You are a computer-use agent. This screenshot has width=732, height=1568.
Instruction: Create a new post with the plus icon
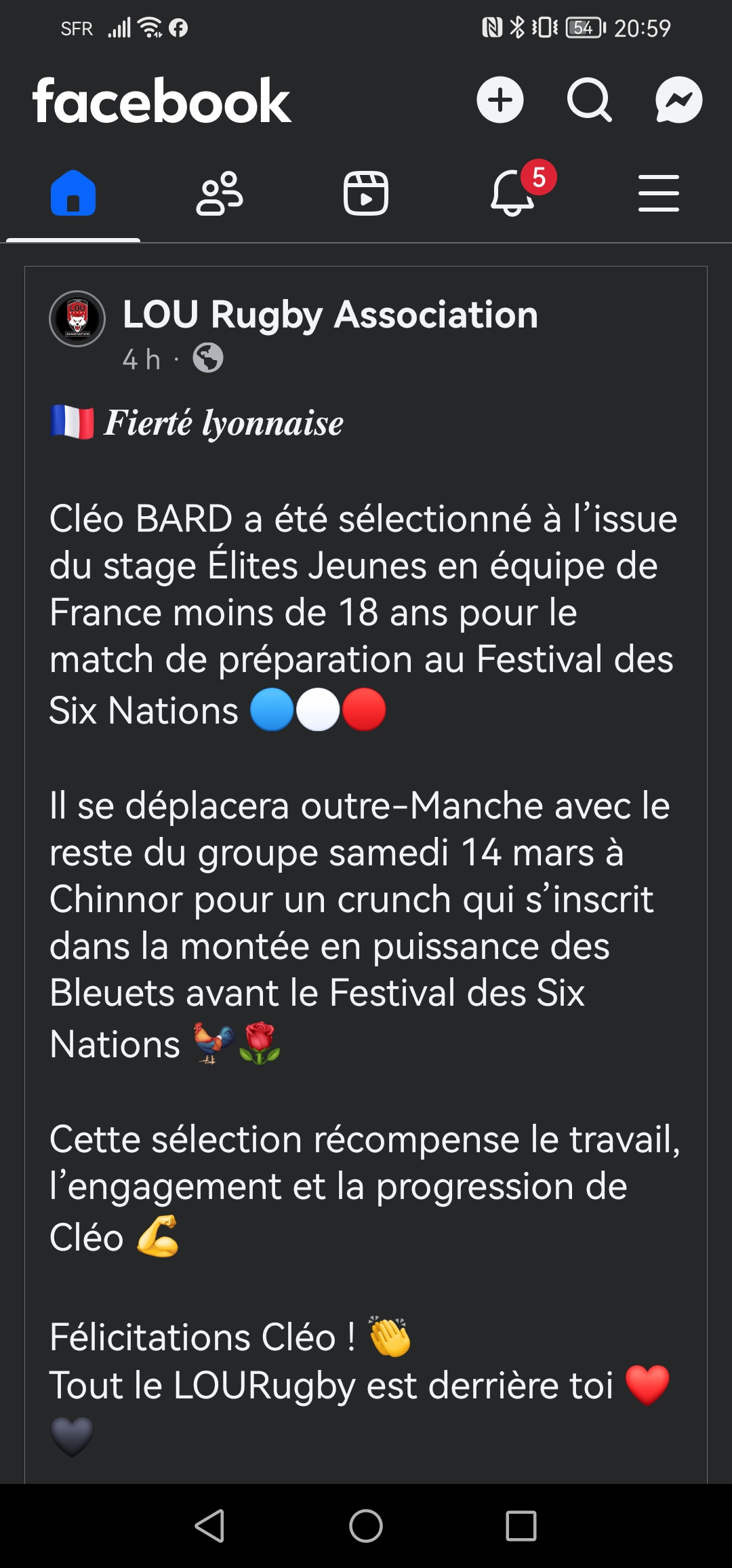click(x=500, y=100)
